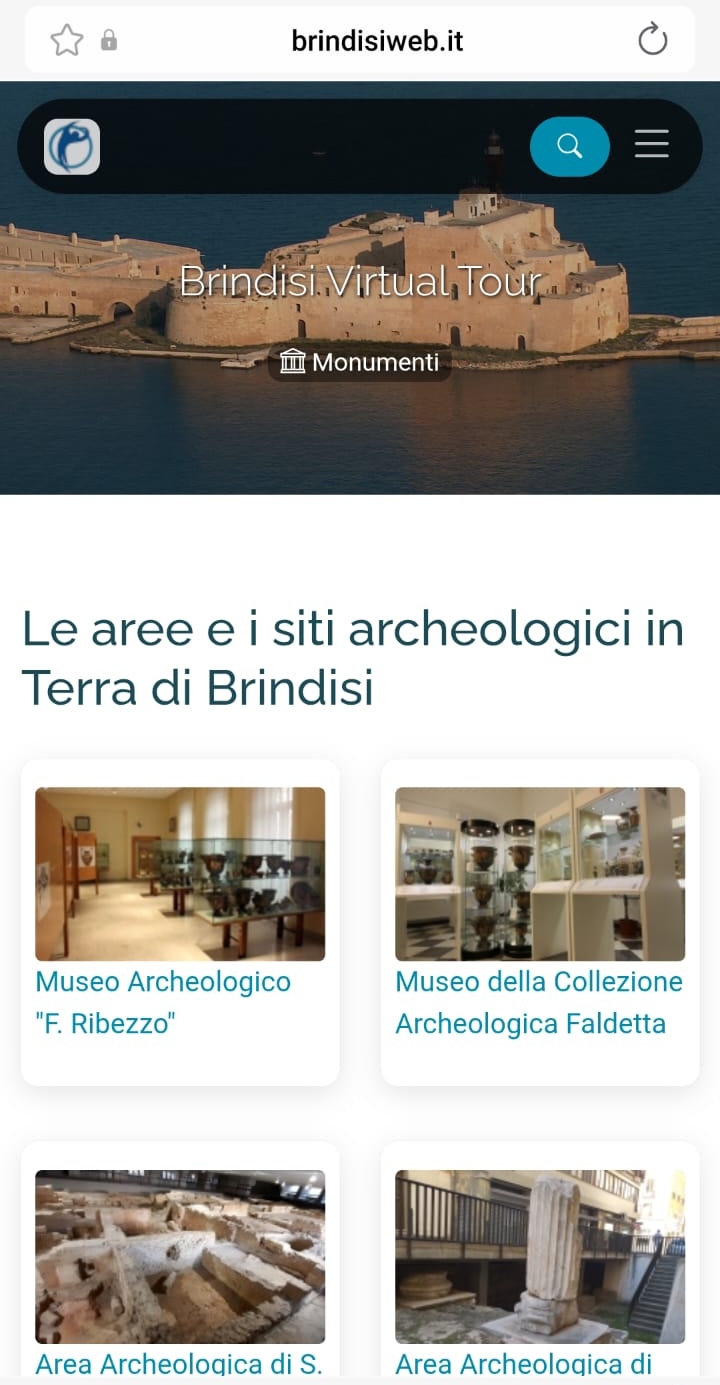Open the site logo home link
Image resolution: width=720 pixels, height=1385 pixels.
click(72, 147)
